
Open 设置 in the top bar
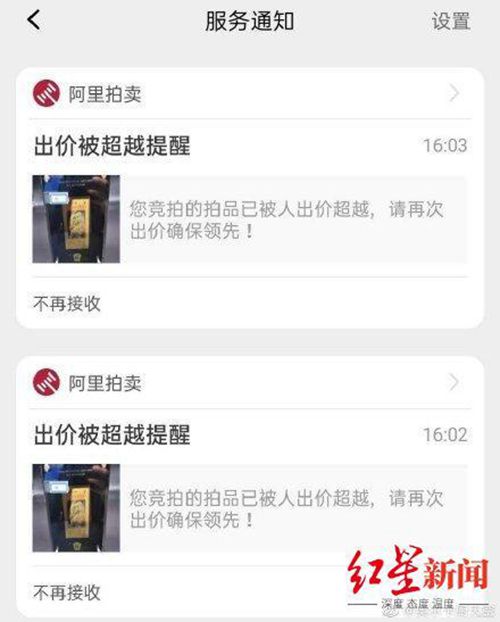[451, 21]
